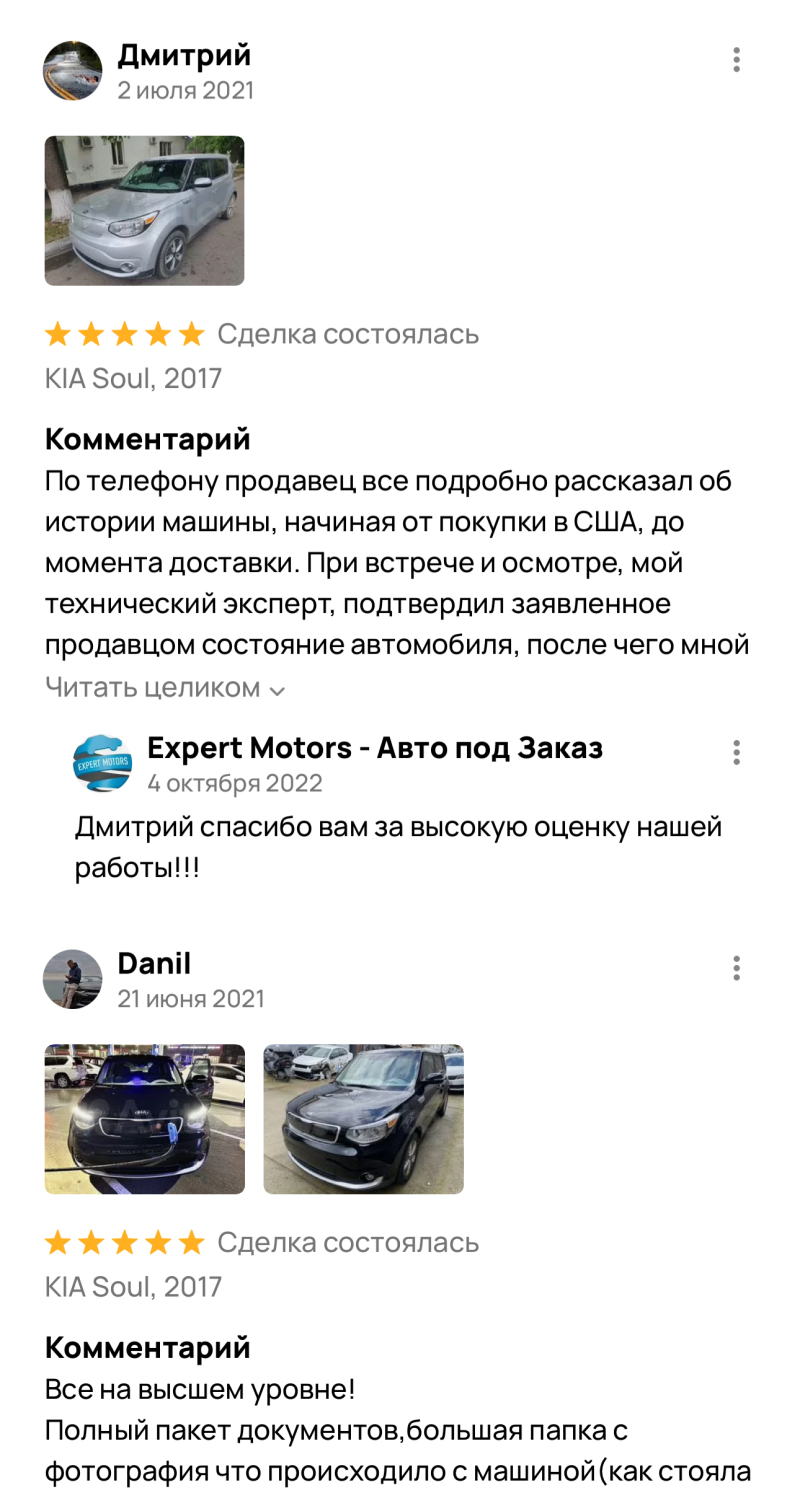Open Дмитрий's profile avatar

[73, 71]
